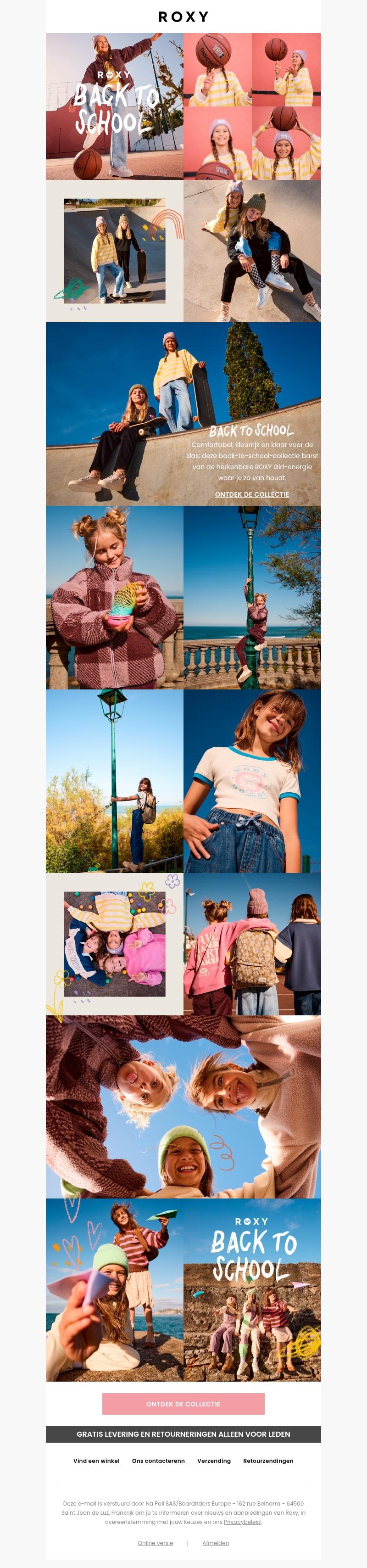367x1568 pixels.
Task: Go to Ons contacterenn
Action: pos(158,1460)
